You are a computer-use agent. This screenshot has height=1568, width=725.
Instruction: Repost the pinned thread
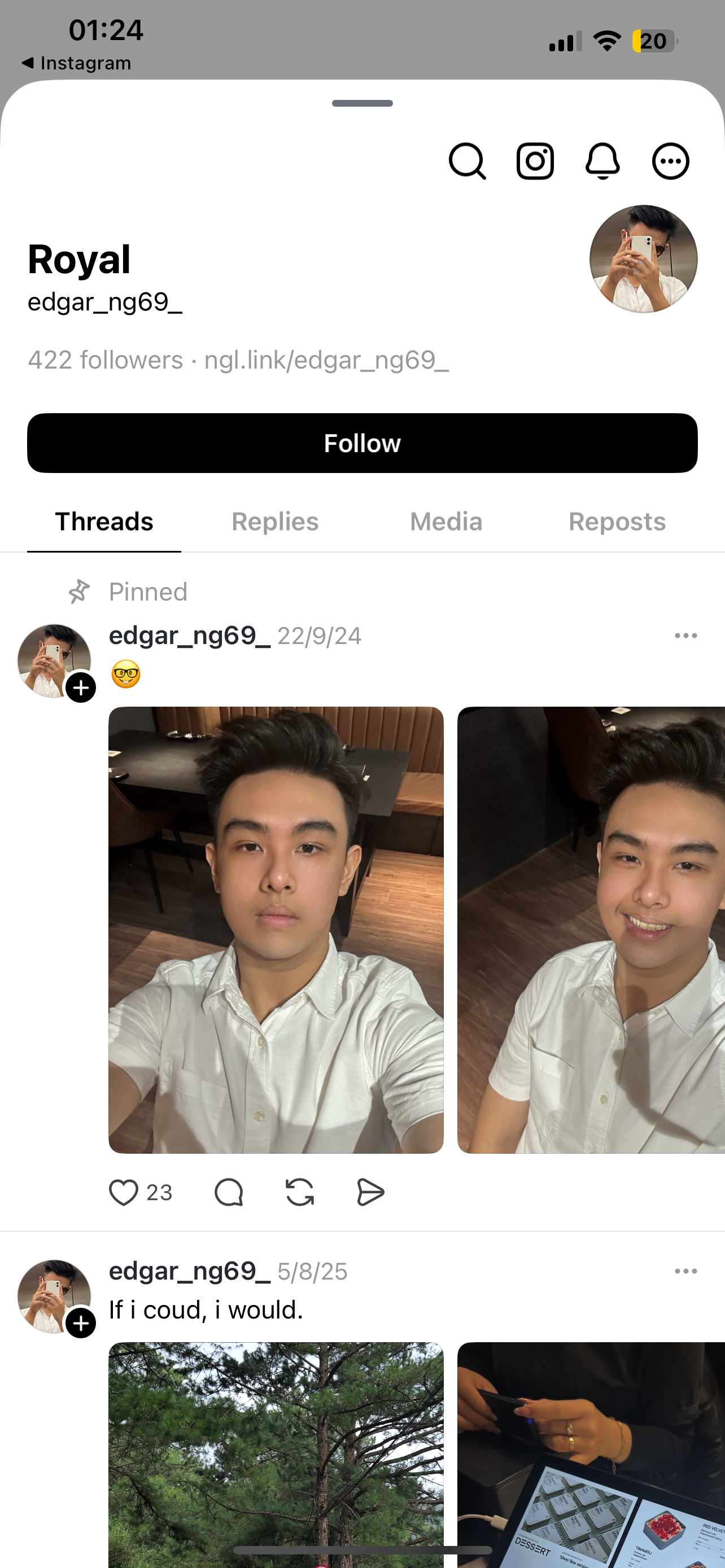pos(299,1193)
